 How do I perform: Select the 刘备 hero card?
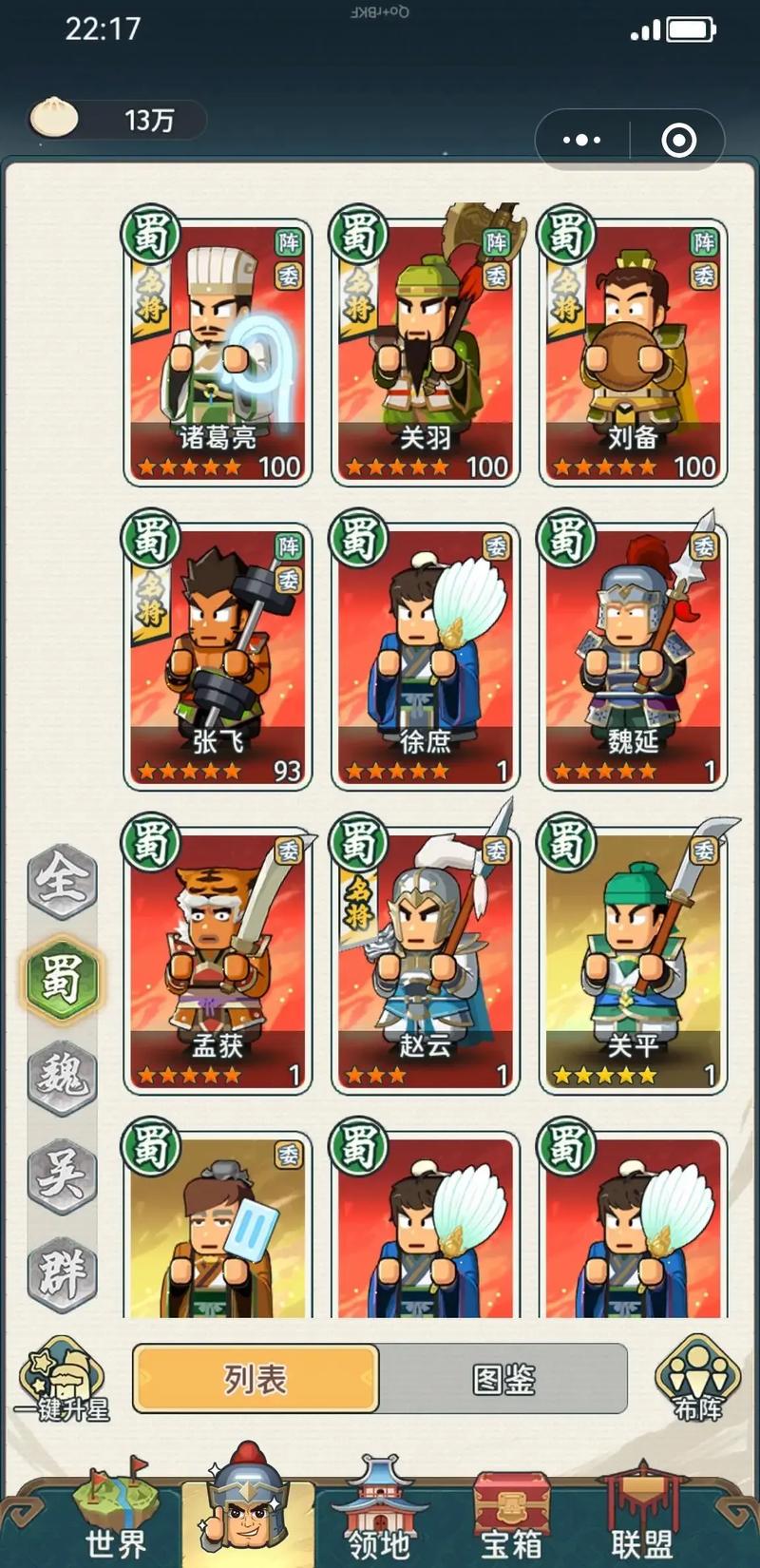tap(633, 352)
